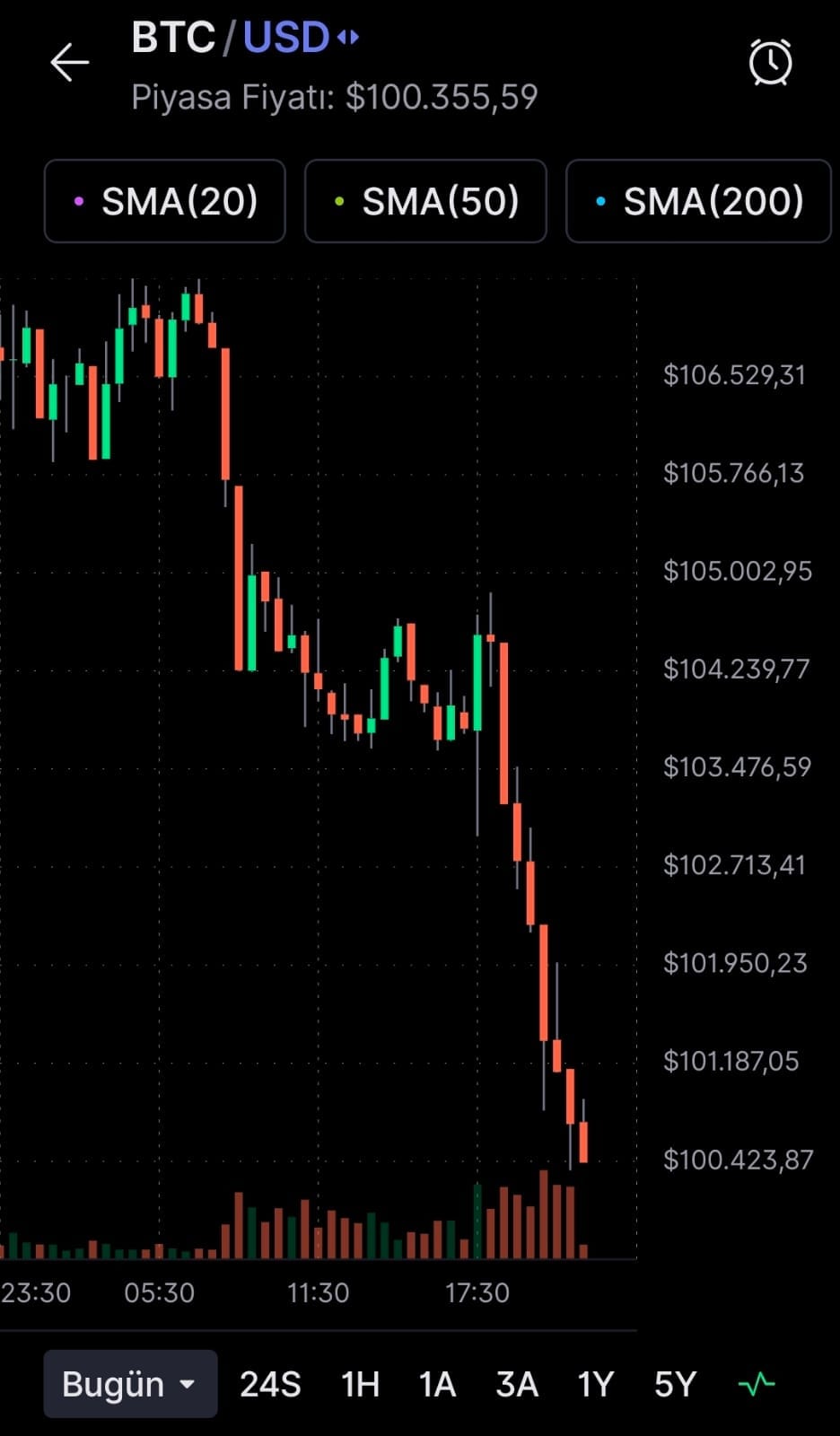The height and width of the screenshot is (1436, 840).
Task: Select the 1H chart range
Action: point(360,1384)
